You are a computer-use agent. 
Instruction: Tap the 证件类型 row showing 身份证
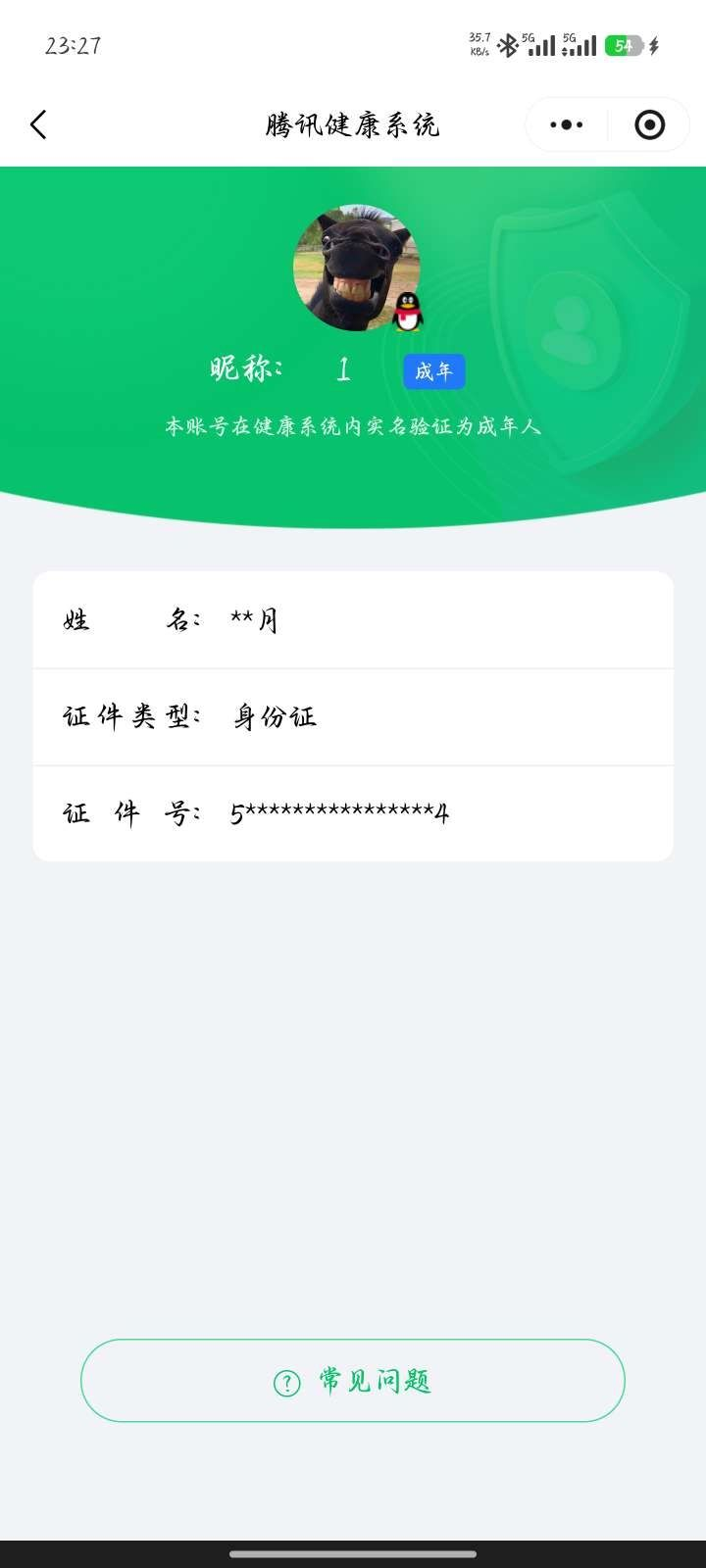point(353,716)
